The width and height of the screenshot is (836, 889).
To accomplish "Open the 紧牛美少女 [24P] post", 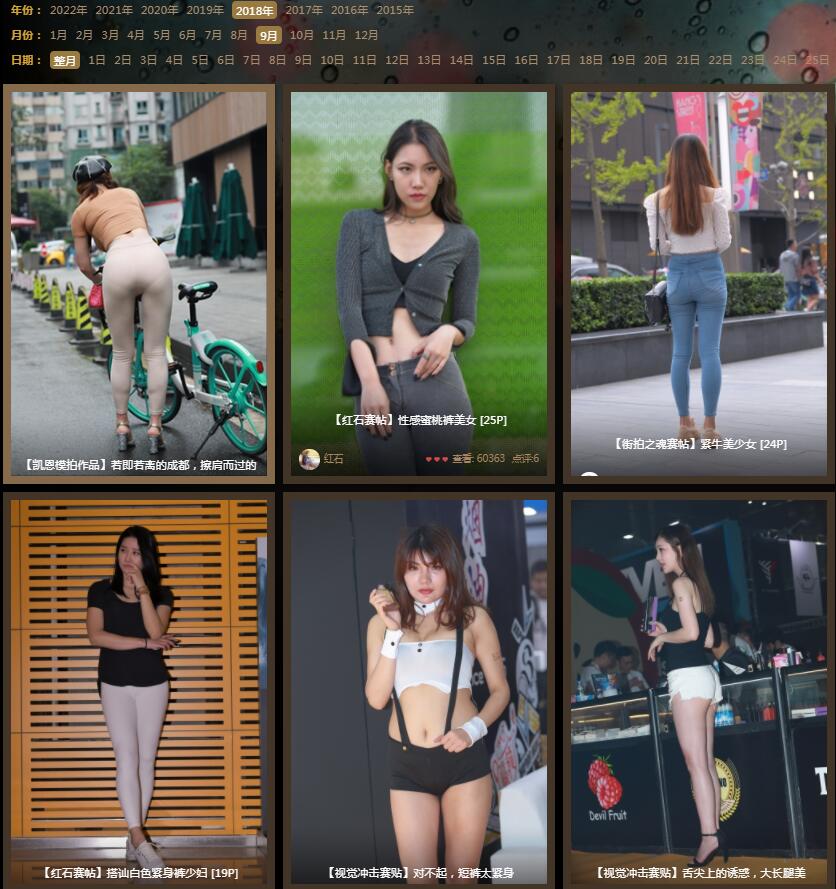I will tap(699, 444).
